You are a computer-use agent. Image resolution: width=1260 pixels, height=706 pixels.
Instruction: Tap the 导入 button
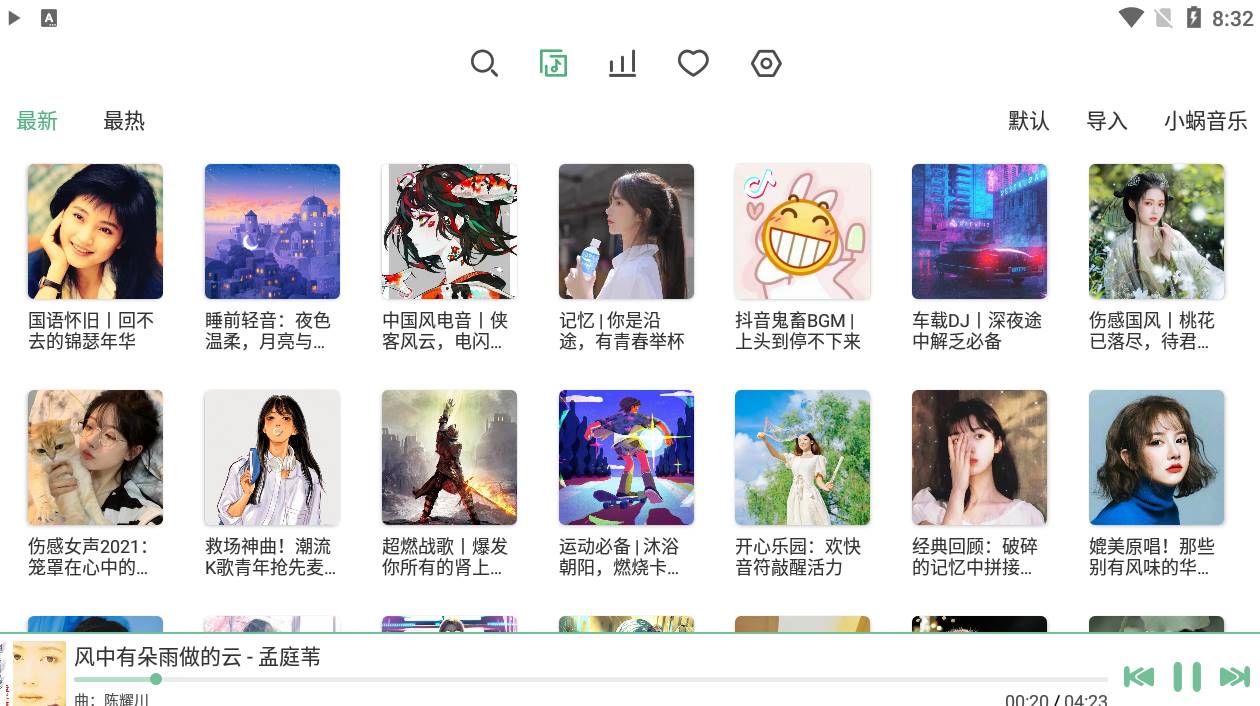coord(1106,121)
